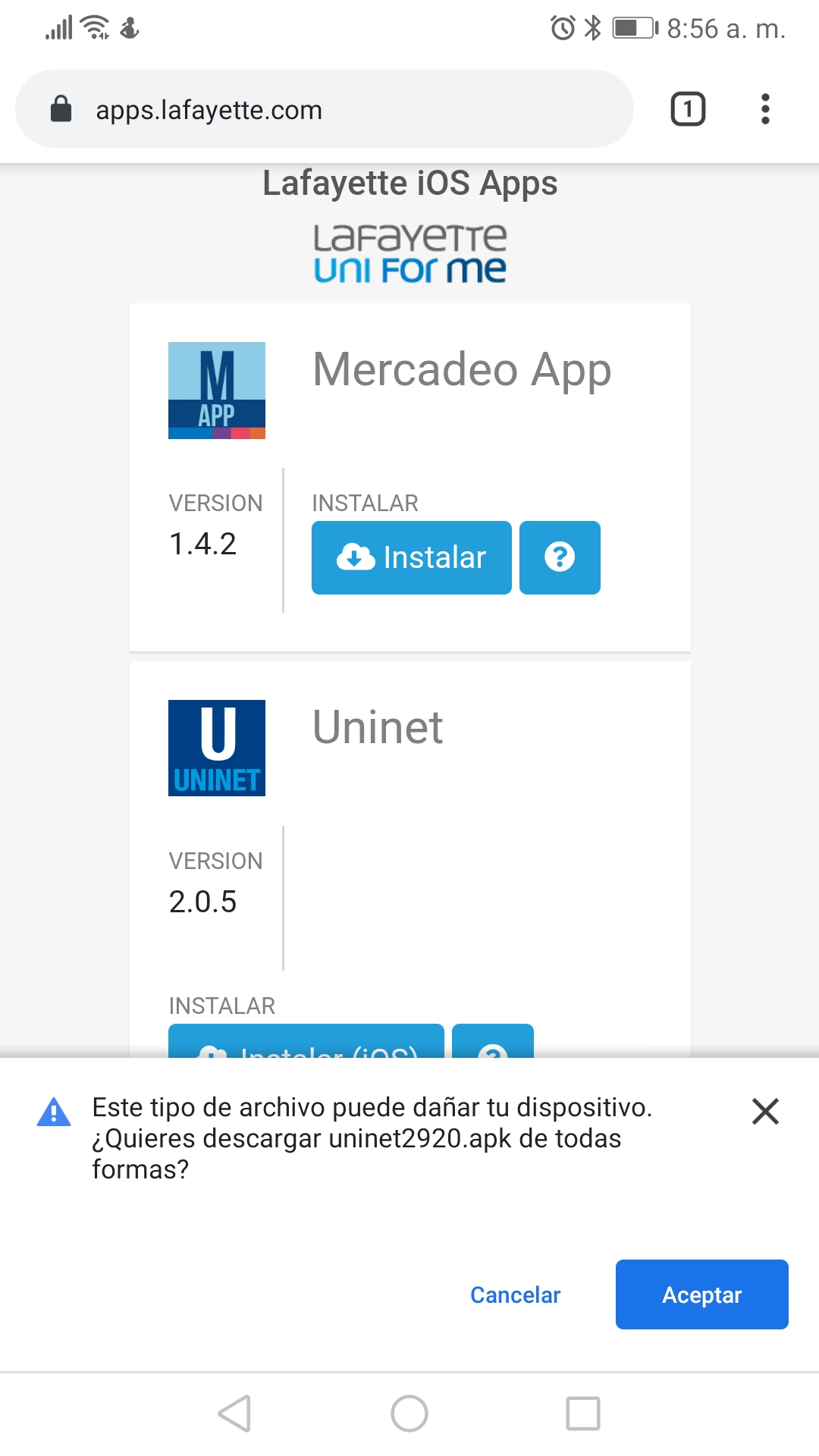Image resolution: width=819 pixels, height=1456 pixels.
Task: Open Chrome's overflow menu
Action: [765, 109]
